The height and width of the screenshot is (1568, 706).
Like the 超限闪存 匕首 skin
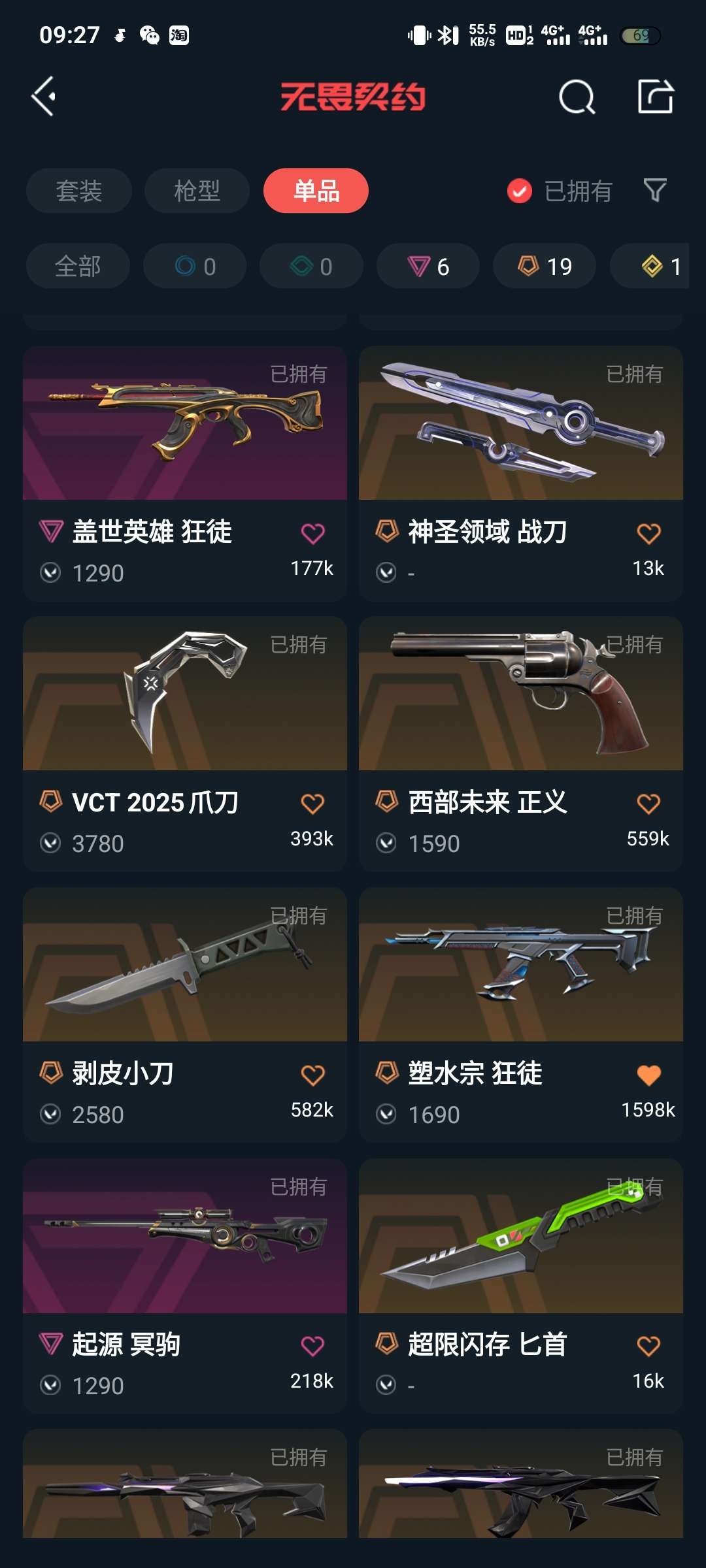click(648, 1346)
